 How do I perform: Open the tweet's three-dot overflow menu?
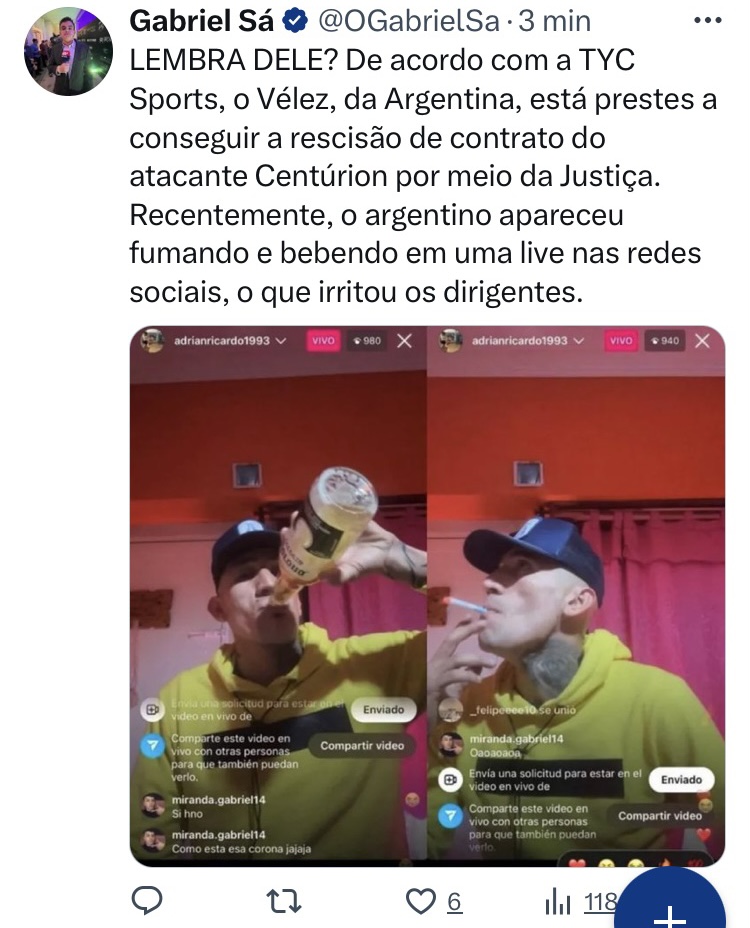[x=707, y=20]
